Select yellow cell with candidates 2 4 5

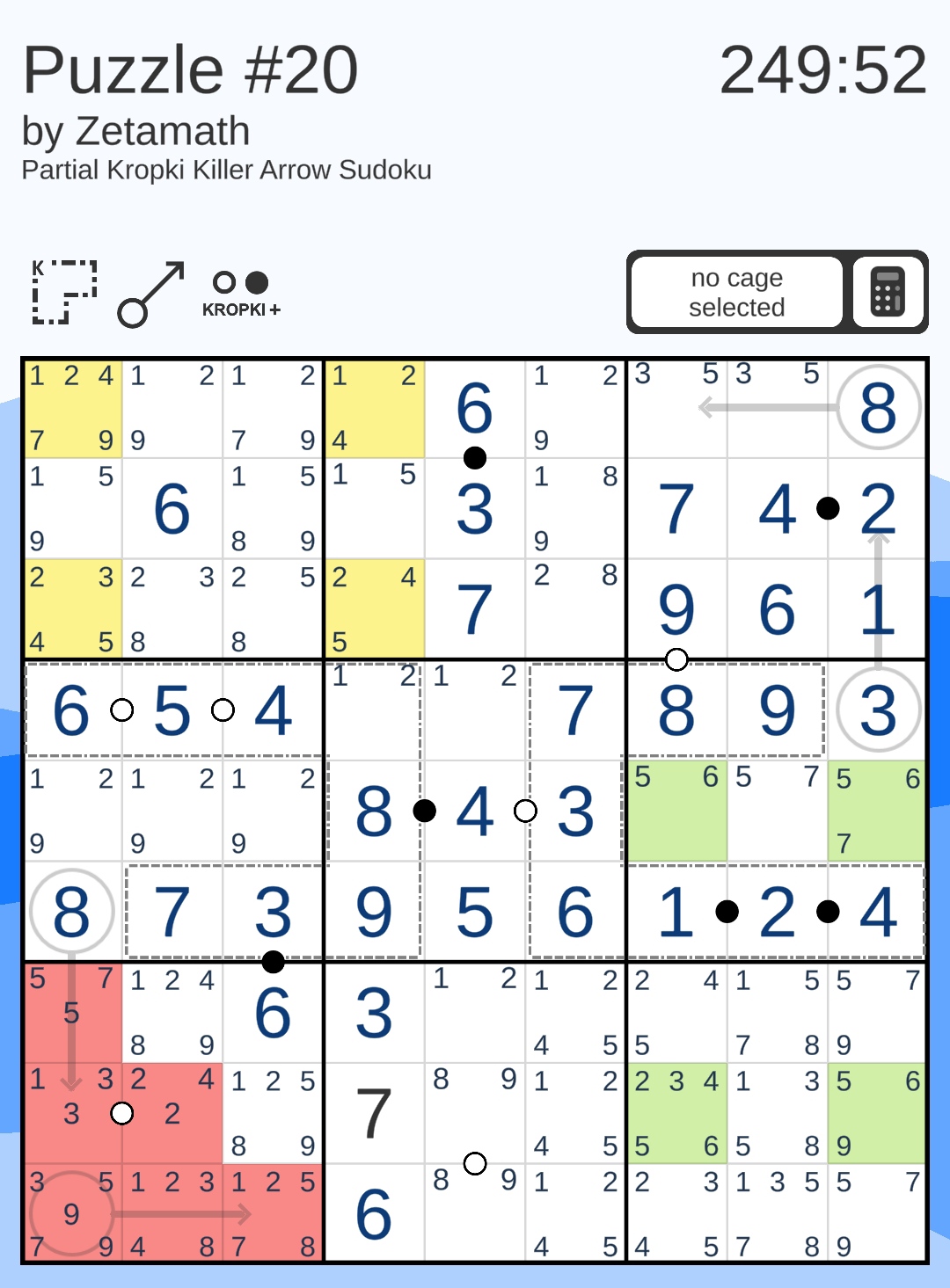(374, 609)
